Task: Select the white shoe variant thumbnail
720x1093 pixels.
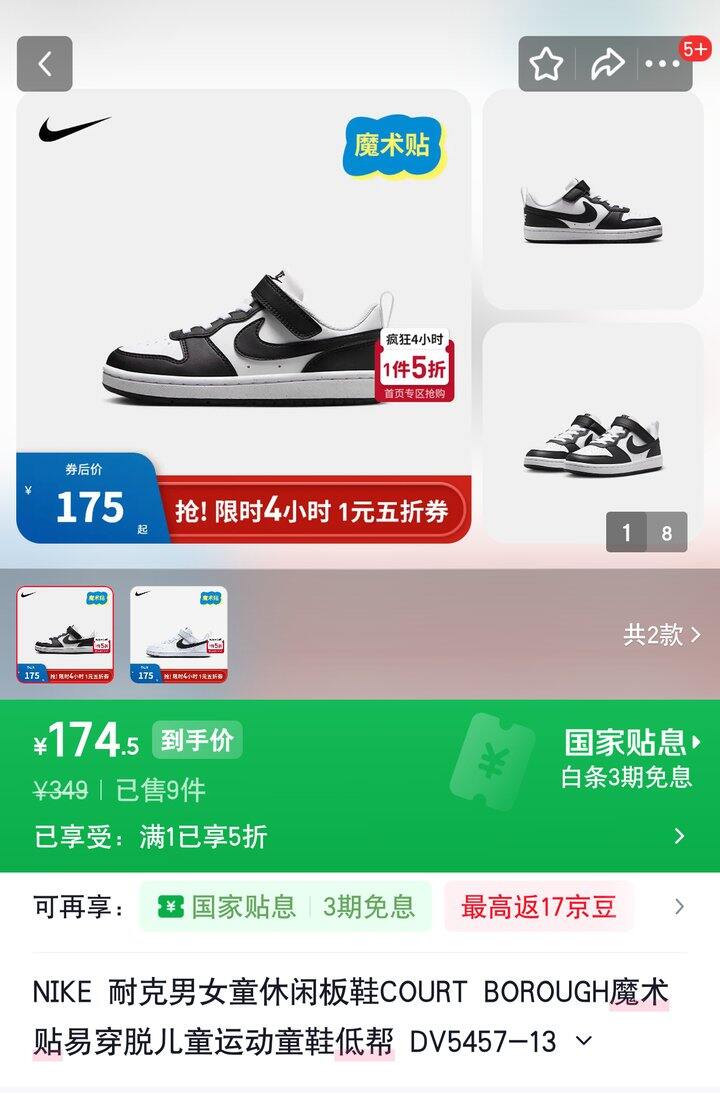Action: click(x=178, y=634)
